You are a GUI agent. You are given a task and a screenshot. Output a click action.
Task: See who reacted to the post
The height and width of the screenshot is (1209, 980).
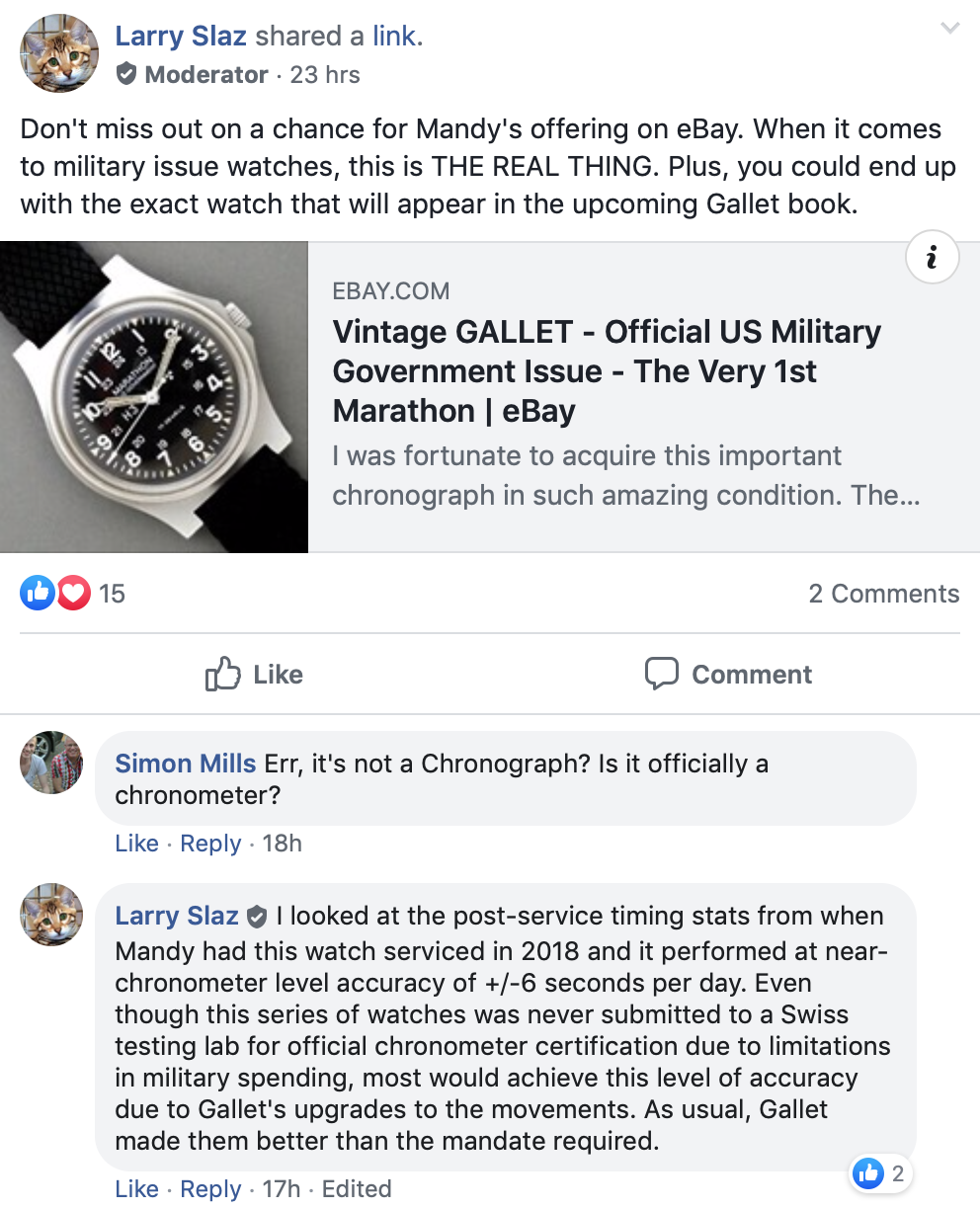73,594
